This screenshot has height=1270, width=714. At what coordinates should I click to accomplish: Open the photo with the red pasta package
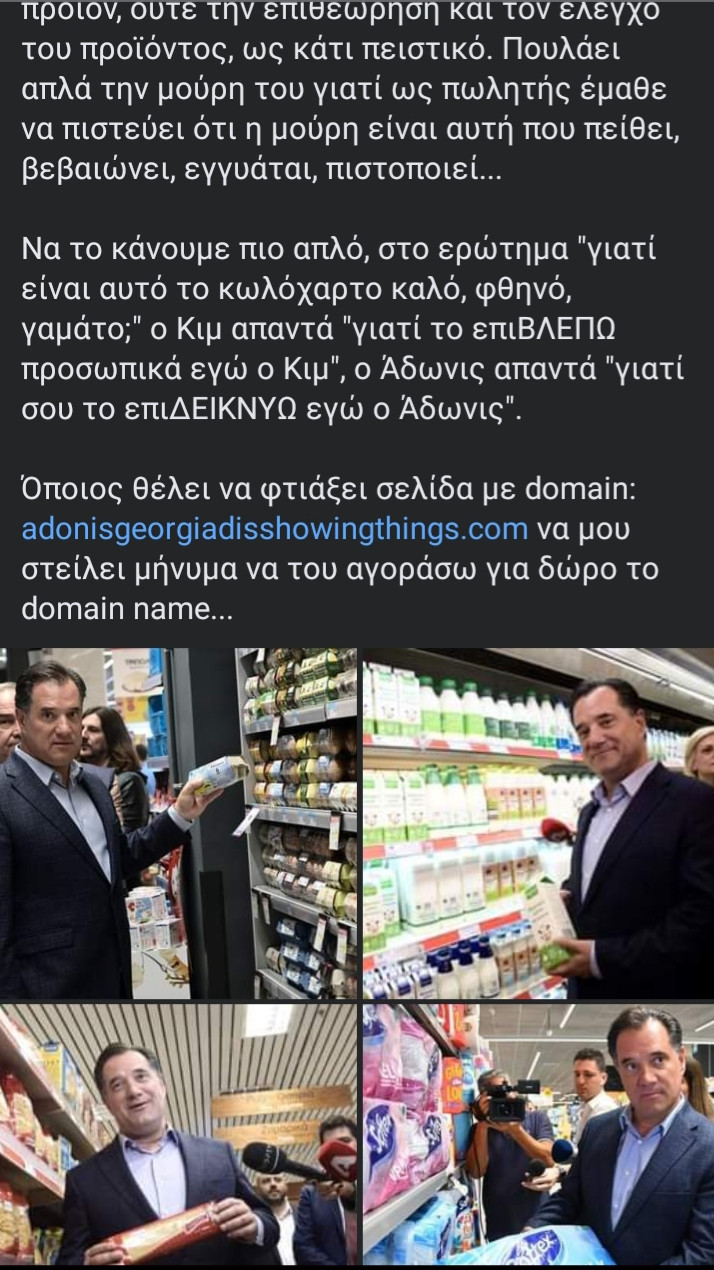point(178,1135)
